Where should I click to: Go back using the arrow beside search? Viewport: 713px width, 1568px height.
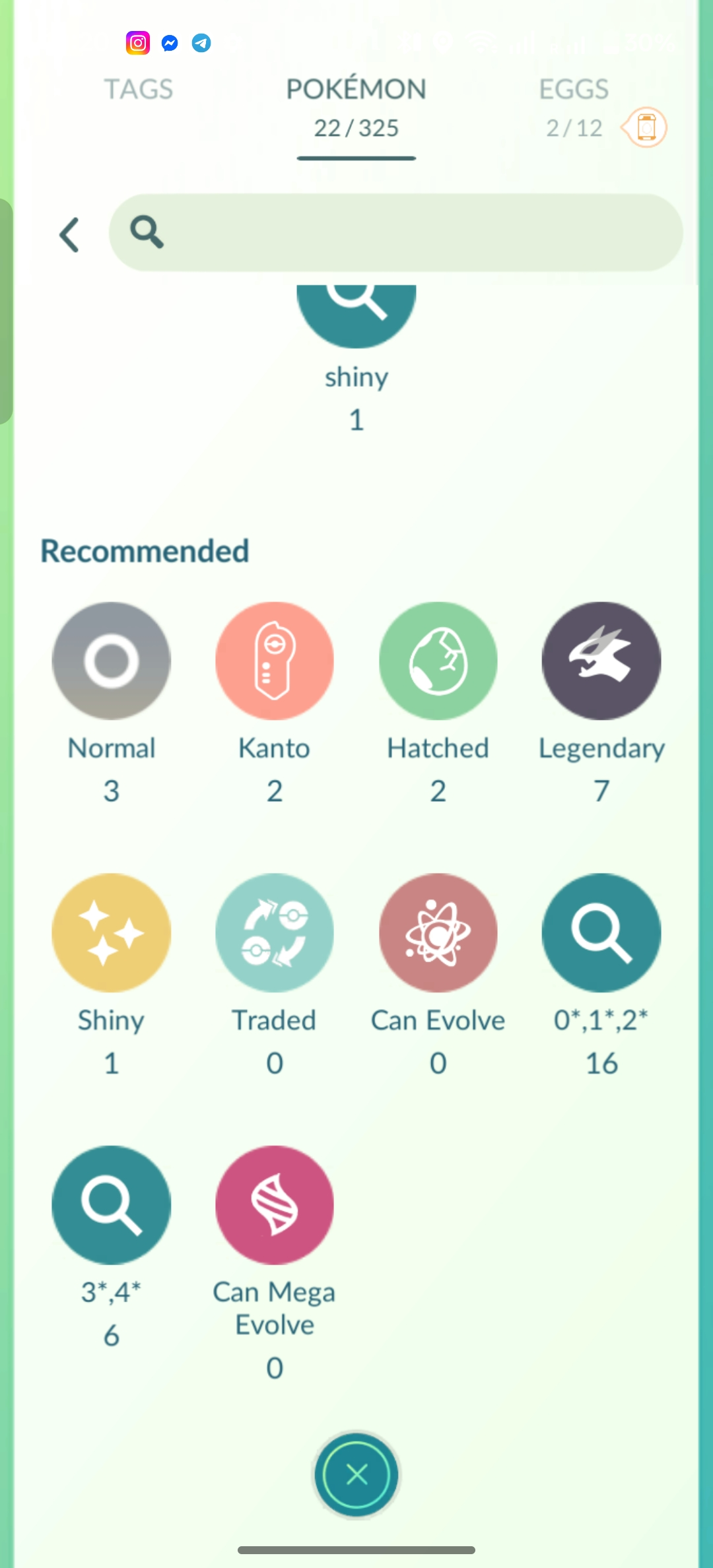[69, 234]
